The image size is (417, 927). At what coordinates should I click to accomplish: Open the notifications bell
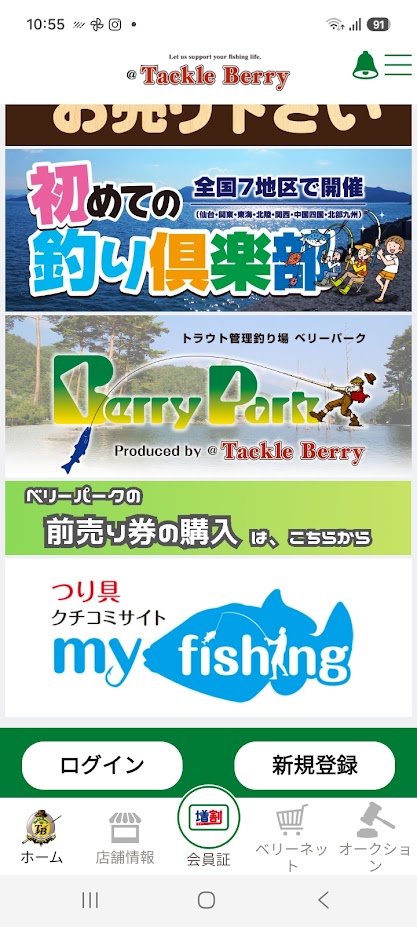pyautogui.click(x=365, y=65)
